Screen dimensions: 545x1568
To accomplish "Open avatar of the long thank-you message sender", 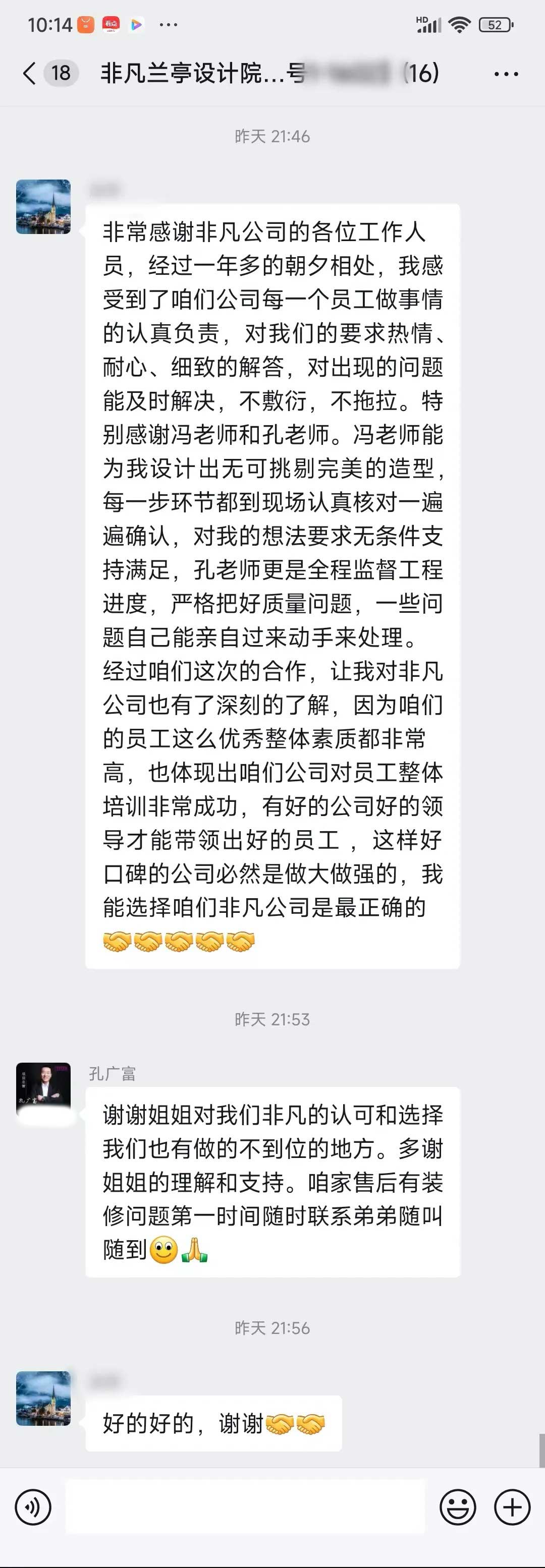I will [43, 207].
